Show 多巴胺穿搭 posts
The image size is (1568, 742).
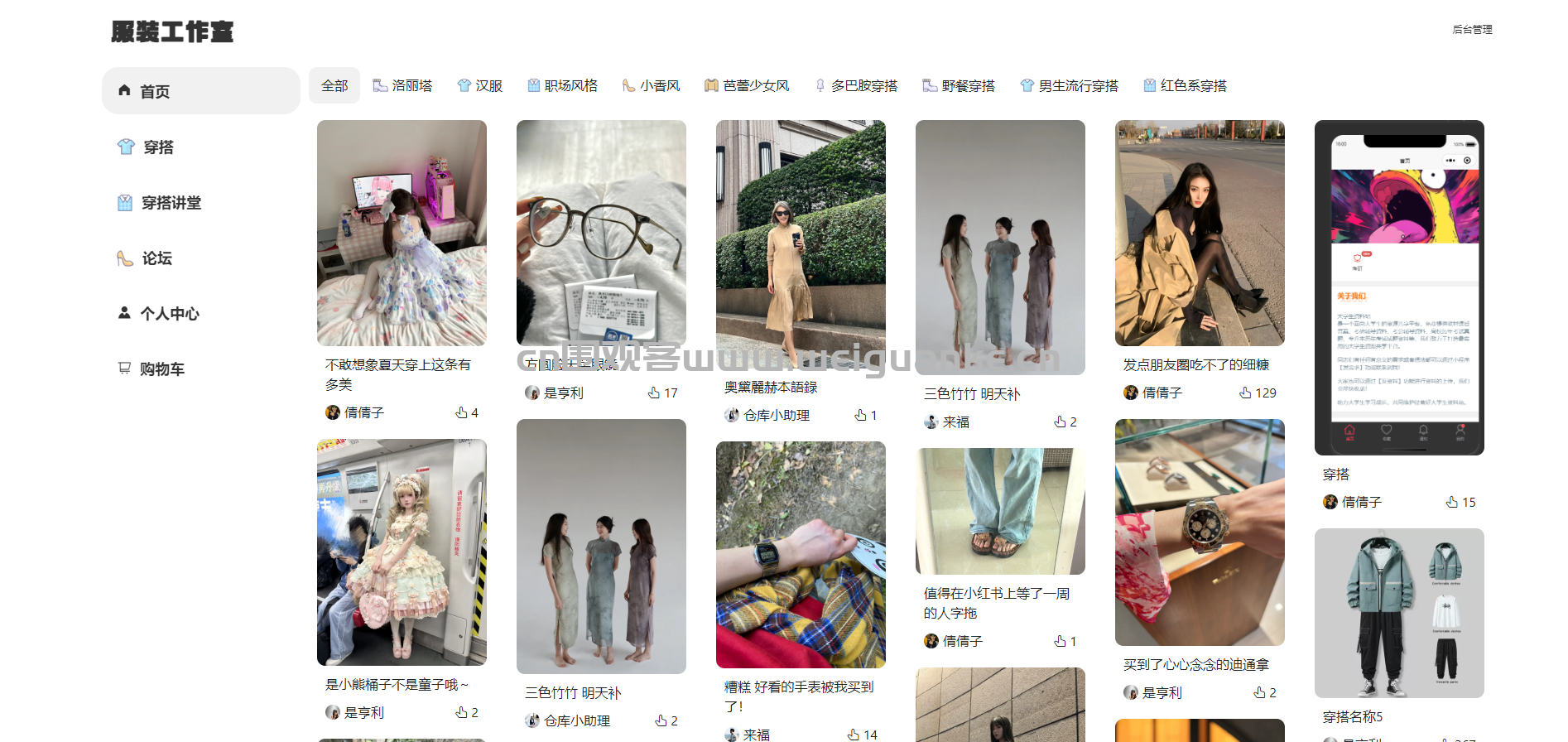856,86
